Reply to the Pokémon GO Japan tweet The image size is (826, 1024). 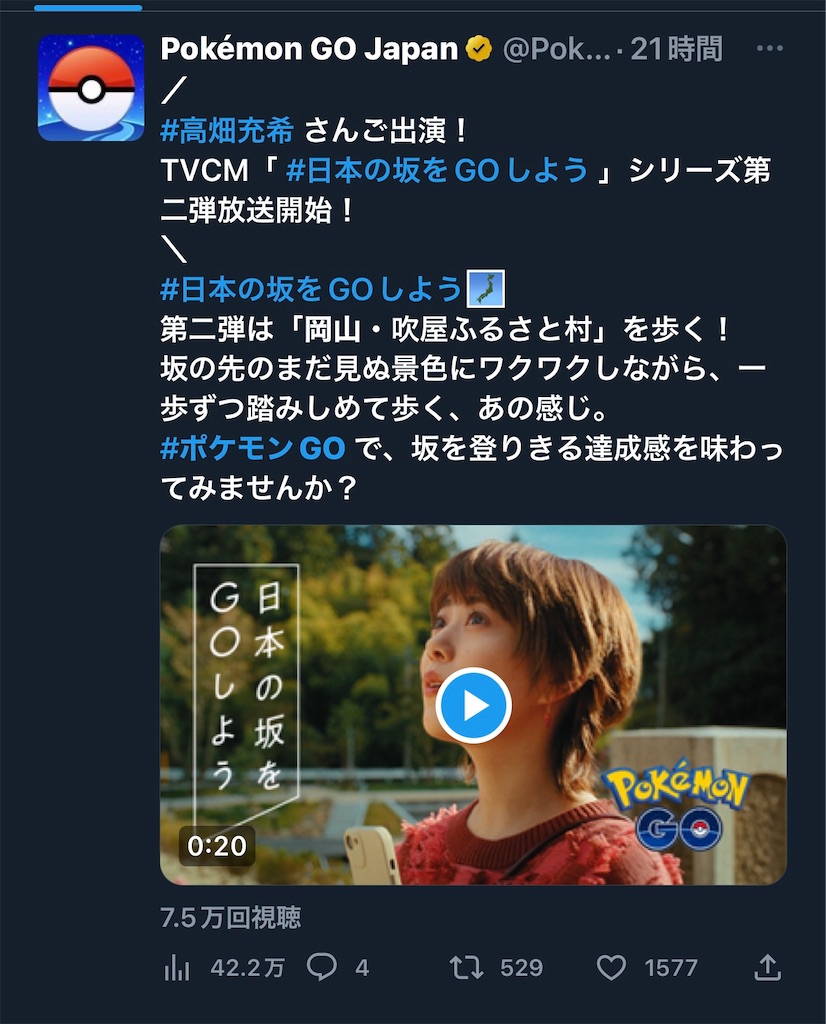[322, 967]
